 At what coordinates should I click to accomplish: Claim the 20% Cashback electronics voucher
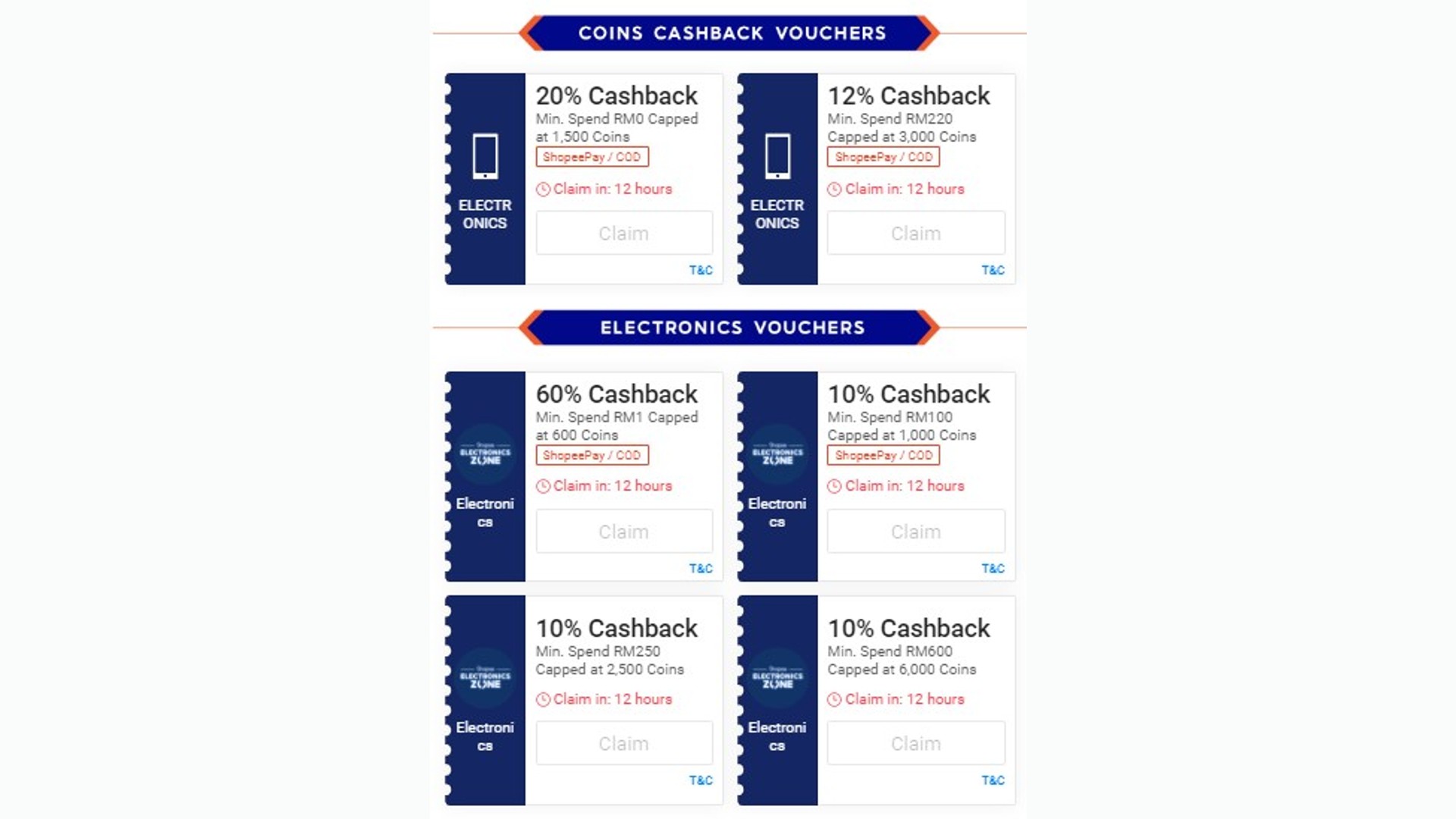pyautogui.click(x=623, y=233)
